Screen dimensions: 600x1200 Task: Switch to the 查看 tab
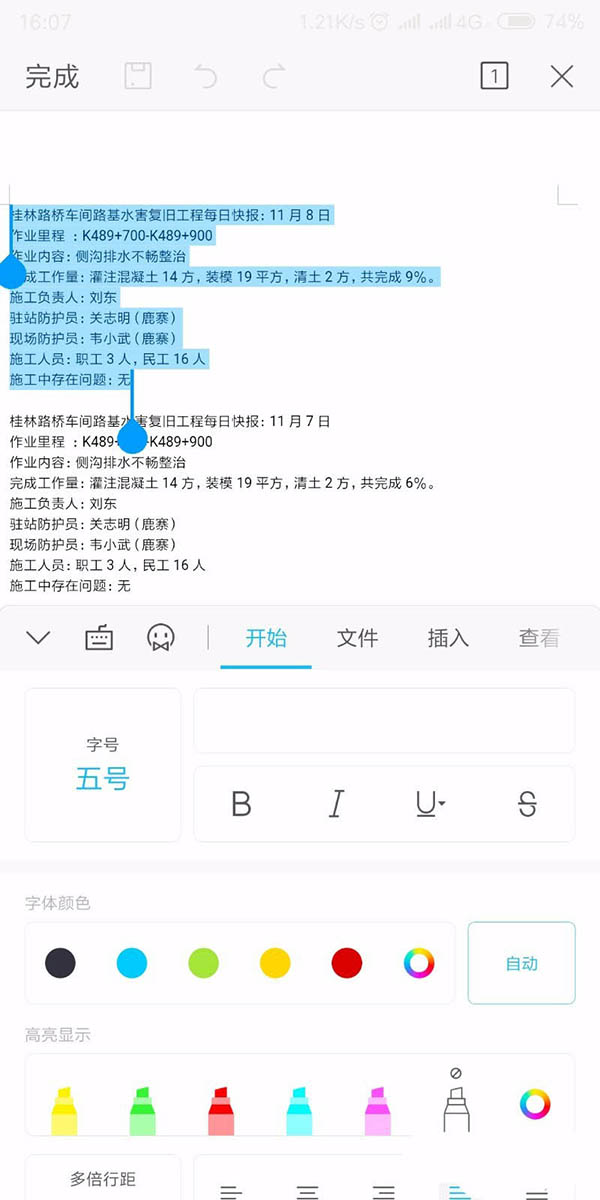tap(539, 638)
